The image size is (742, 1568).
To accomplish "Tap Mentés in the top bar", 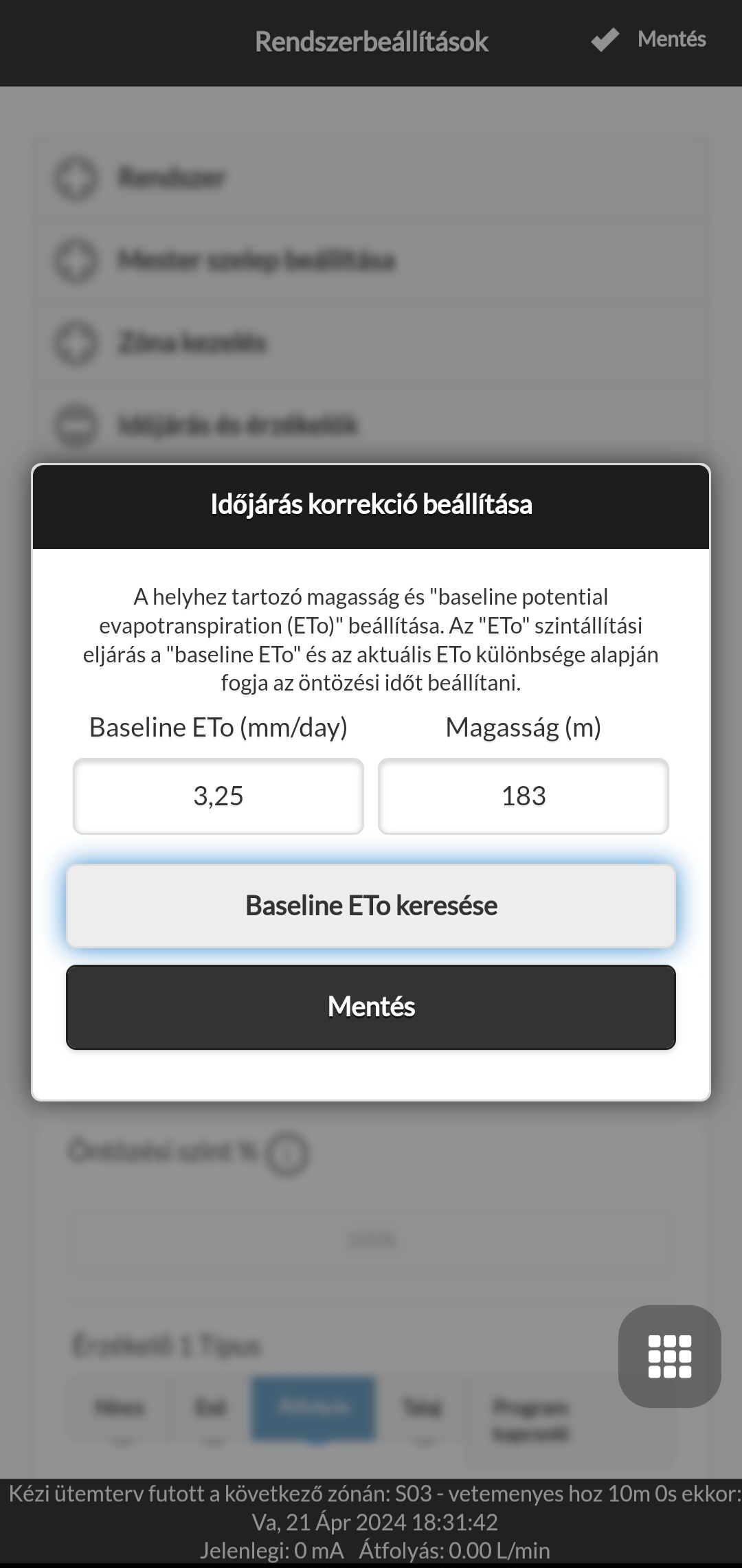I will click(649, 40).
